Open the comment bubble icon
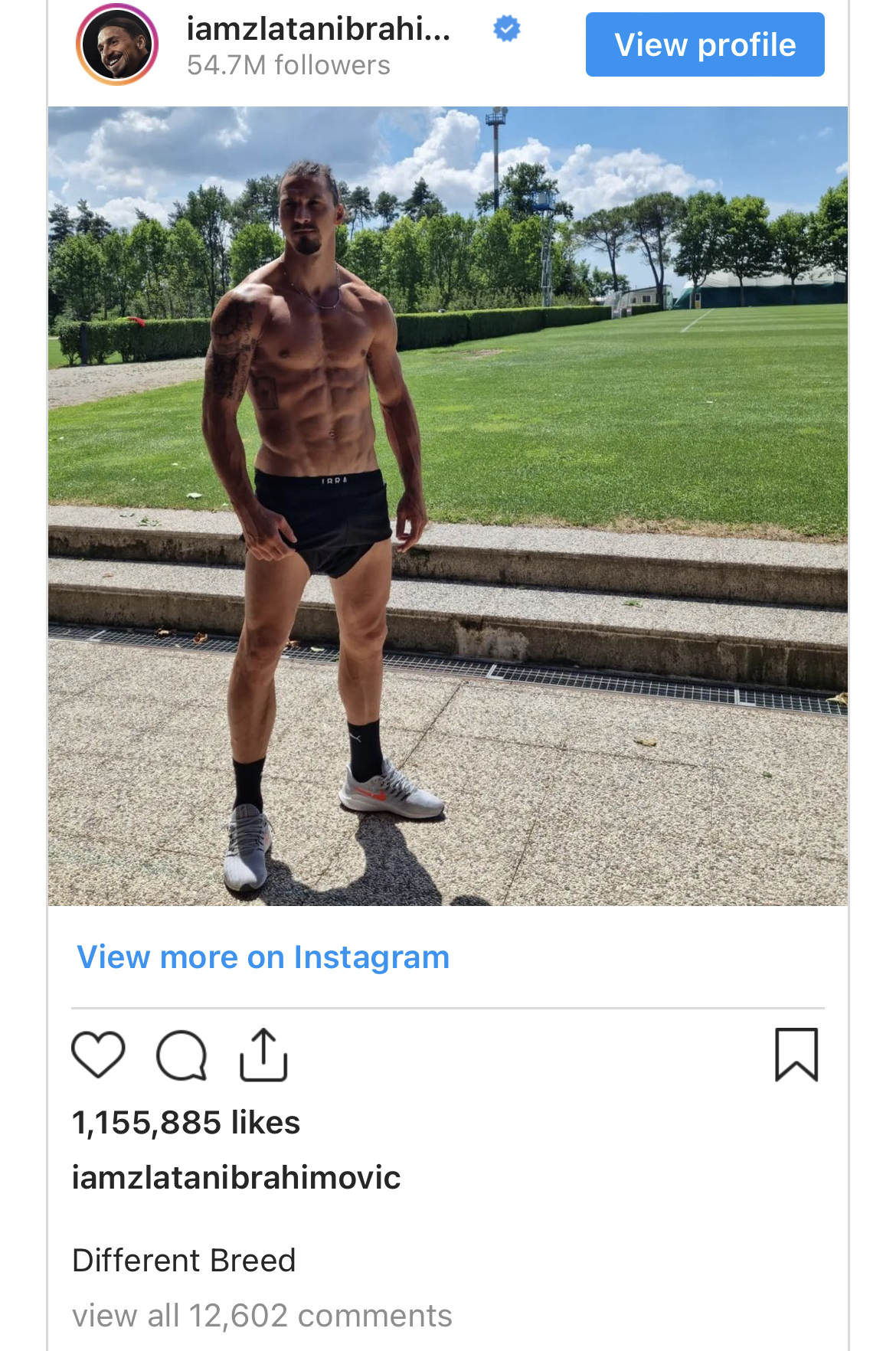 pos(181,1055)
